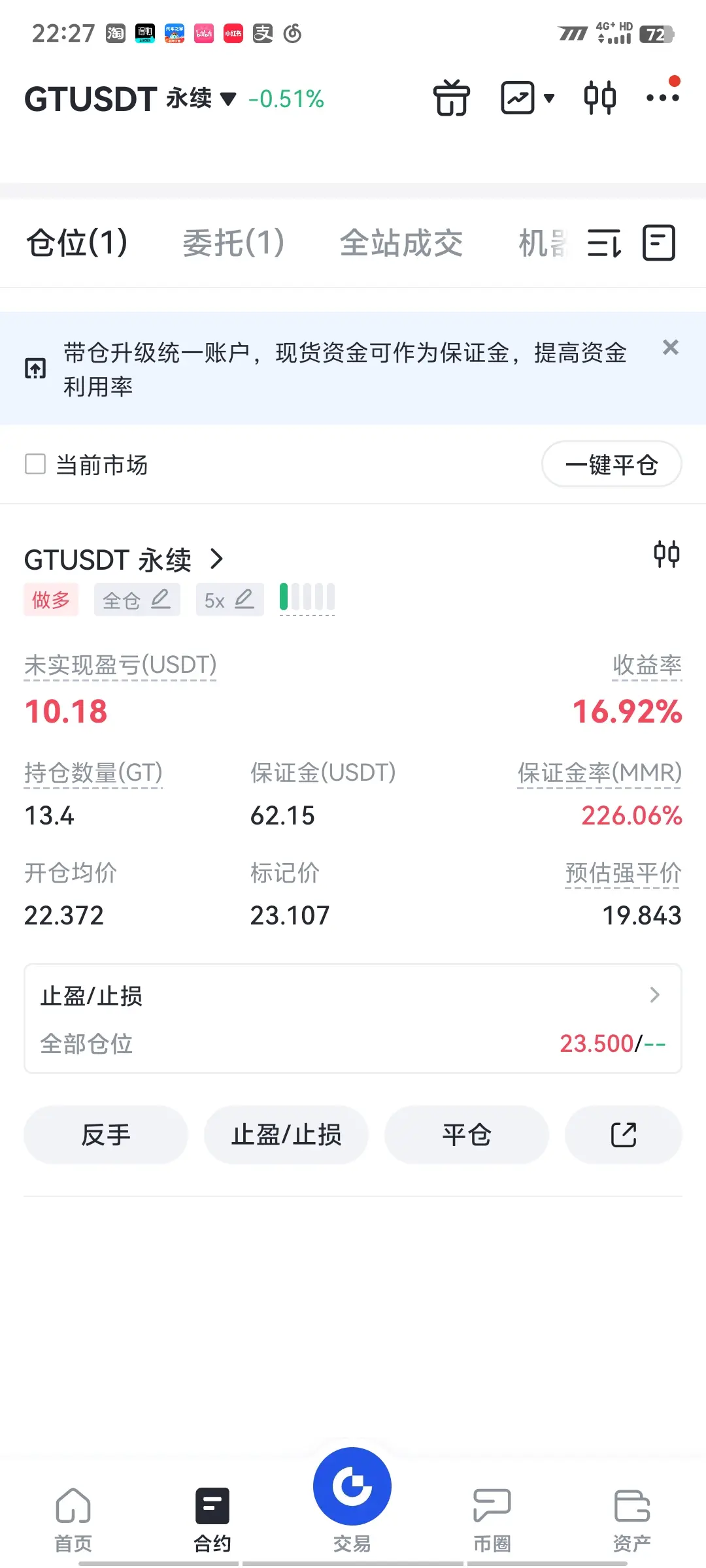Open the chart settings dropdown icon

coord(528,98)
